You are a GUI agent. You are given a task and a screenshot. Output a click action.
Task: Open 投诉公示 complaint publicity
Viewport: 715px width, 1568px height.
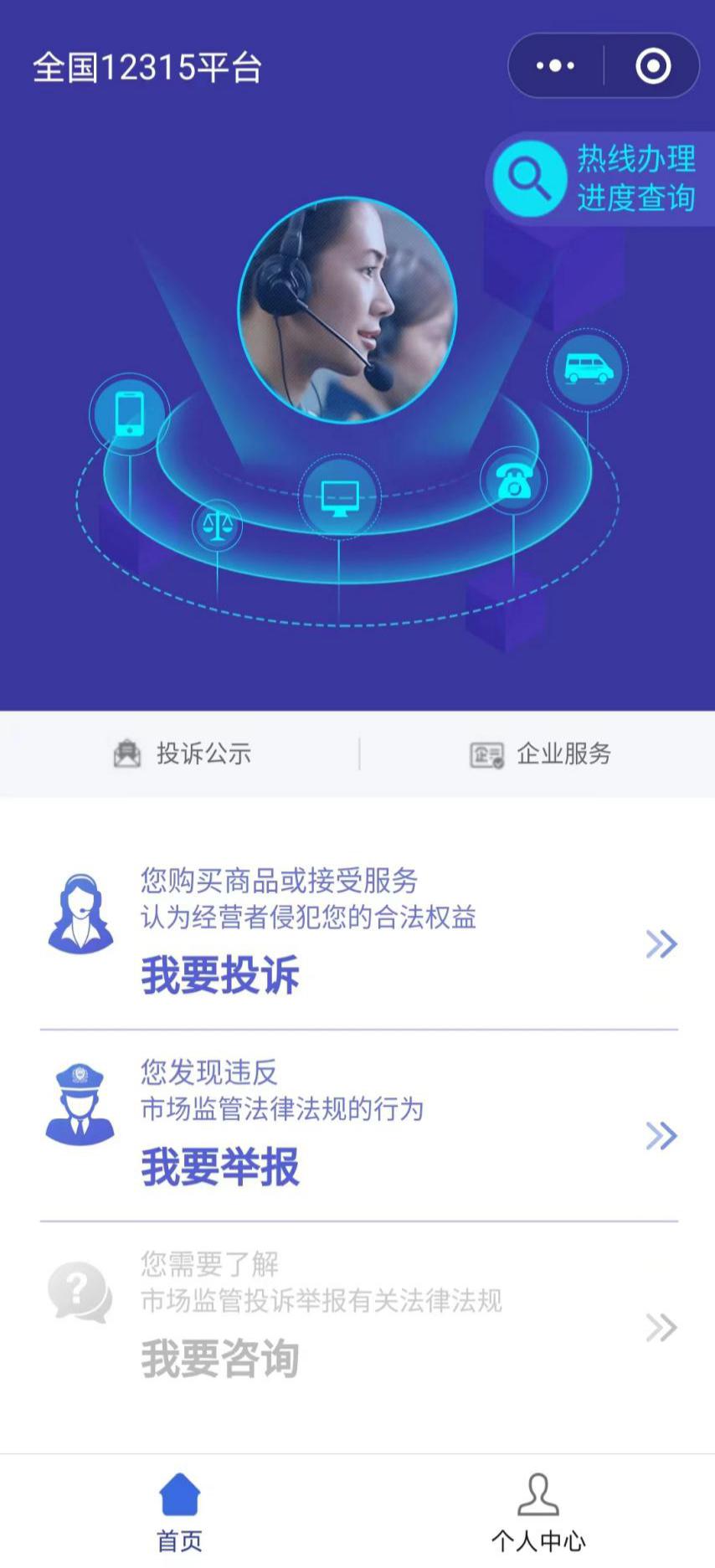183,753
